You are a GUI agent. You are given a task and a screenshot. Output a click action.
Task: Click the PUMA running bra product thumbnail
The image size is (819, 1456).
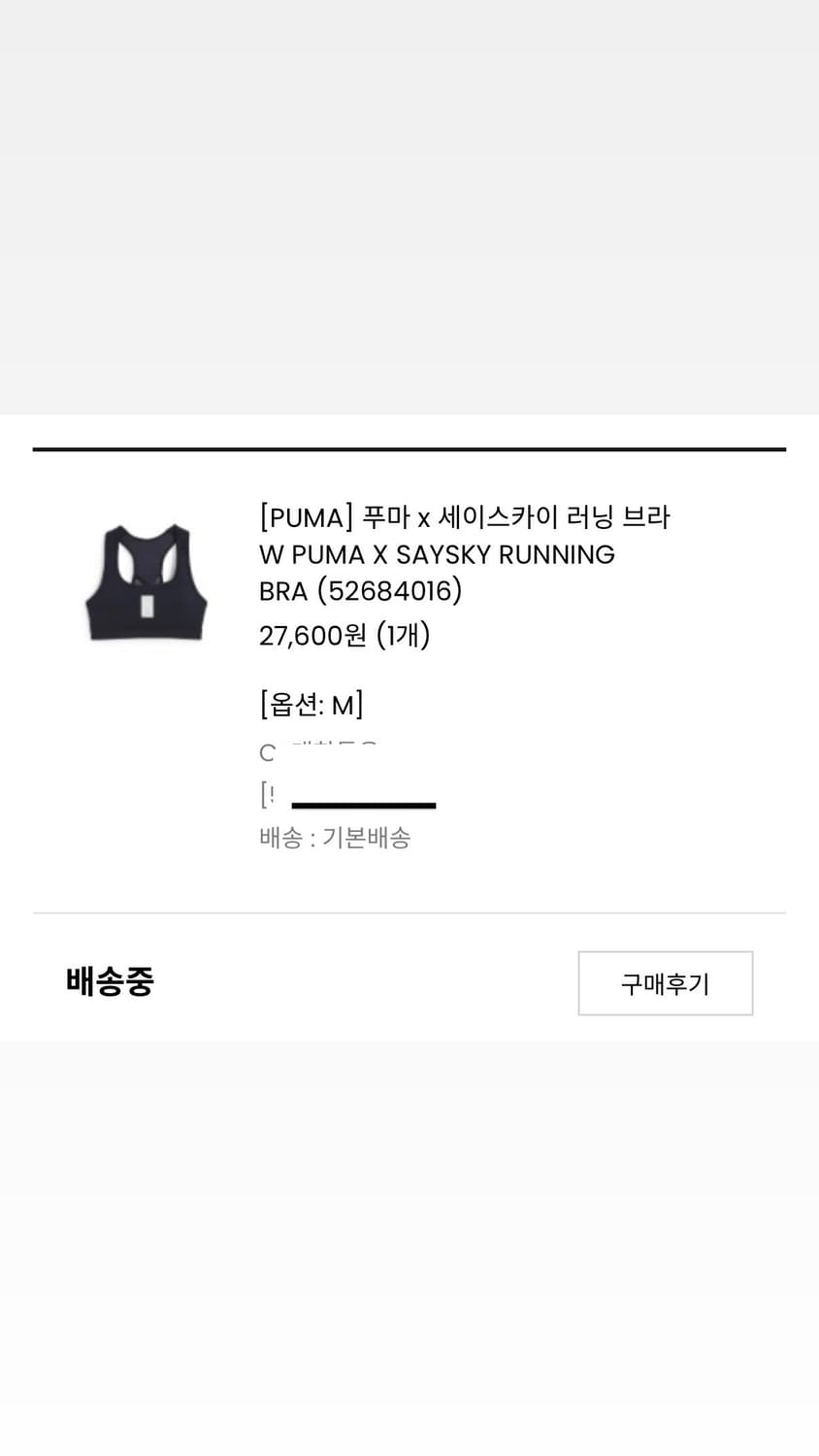coord(146,582)
